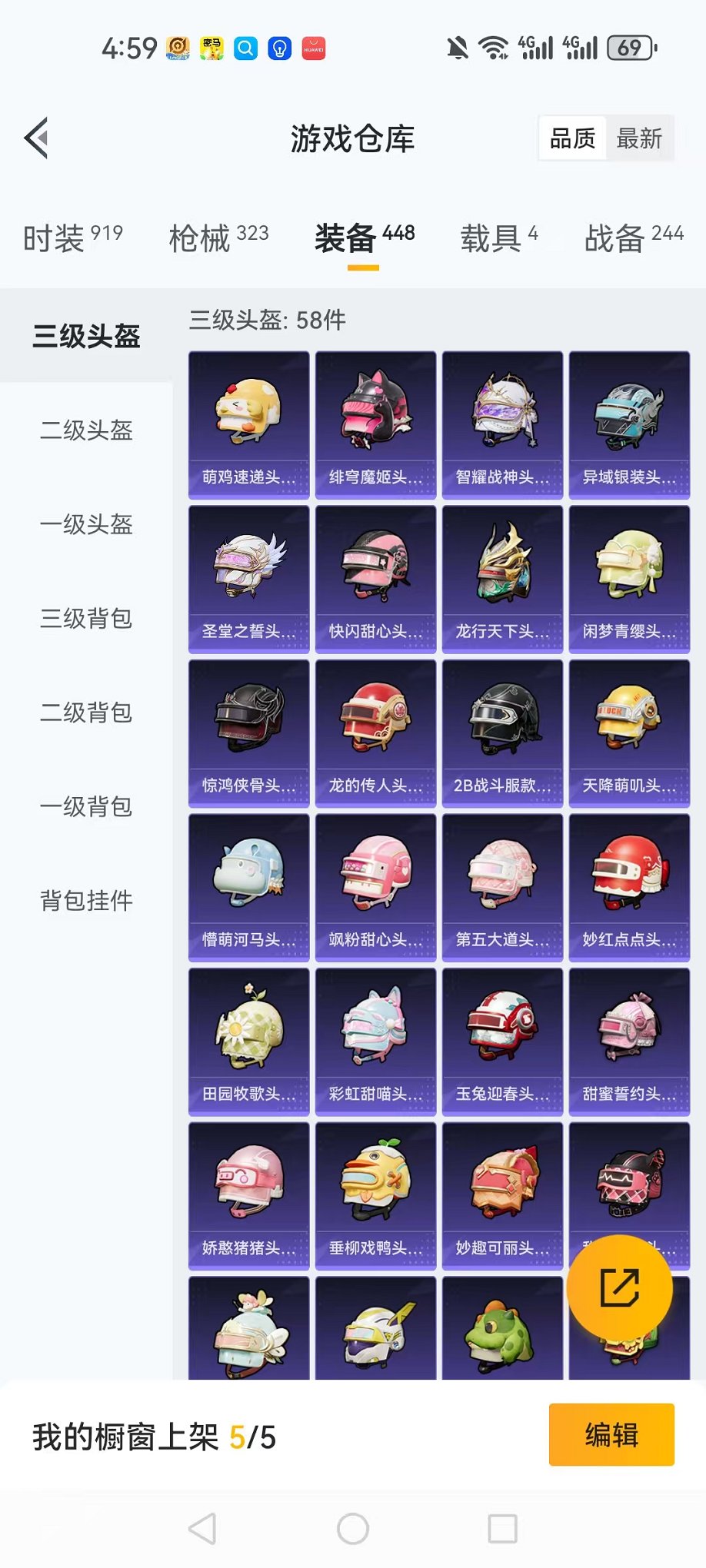This screenshot has height=1568, width=706.
Task: Open the 2B战斗服款 helmet item
Action: coord(502,733)
